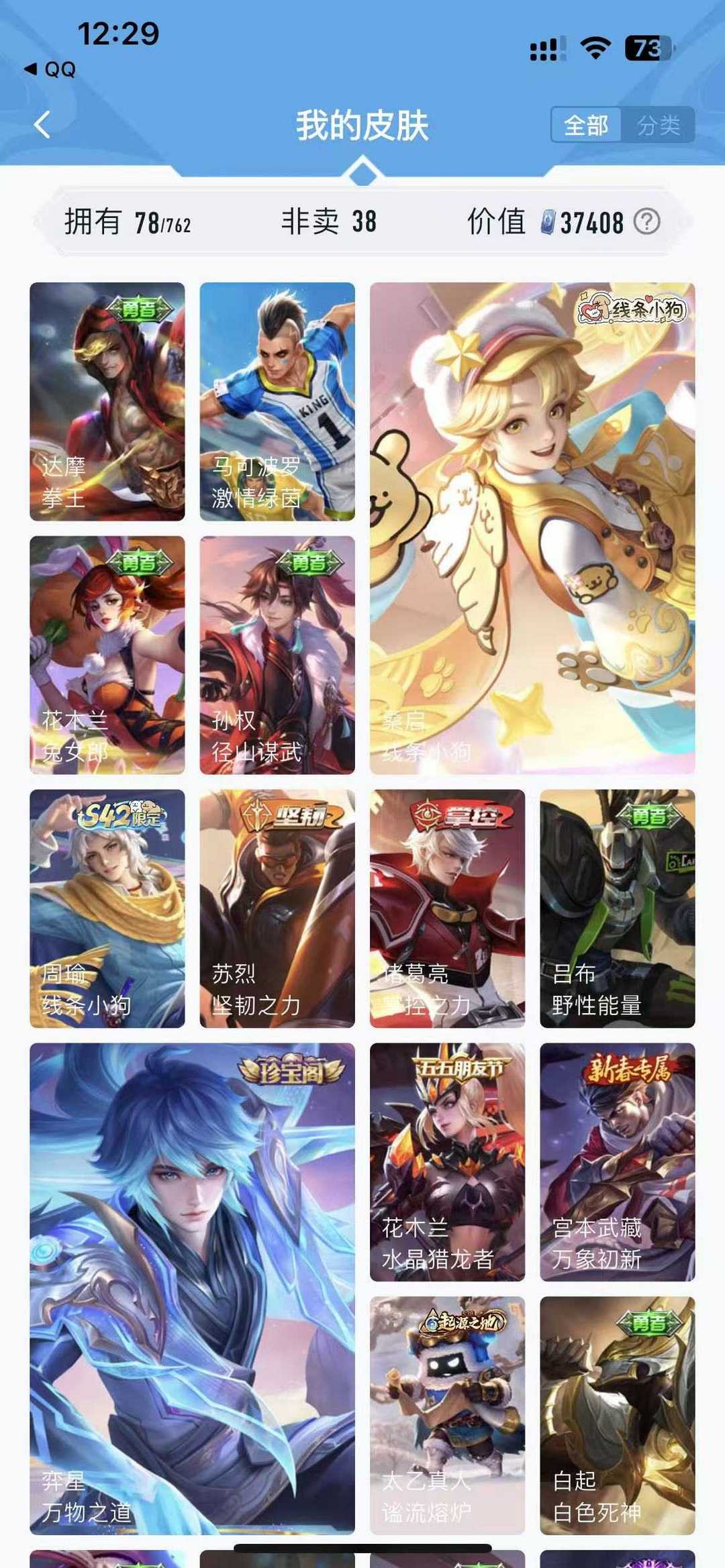The height and width of the screenshot is (1568, 725).
Task: Open the 宫本武藏 万象初新 skin card
Action: point(618,1162)
